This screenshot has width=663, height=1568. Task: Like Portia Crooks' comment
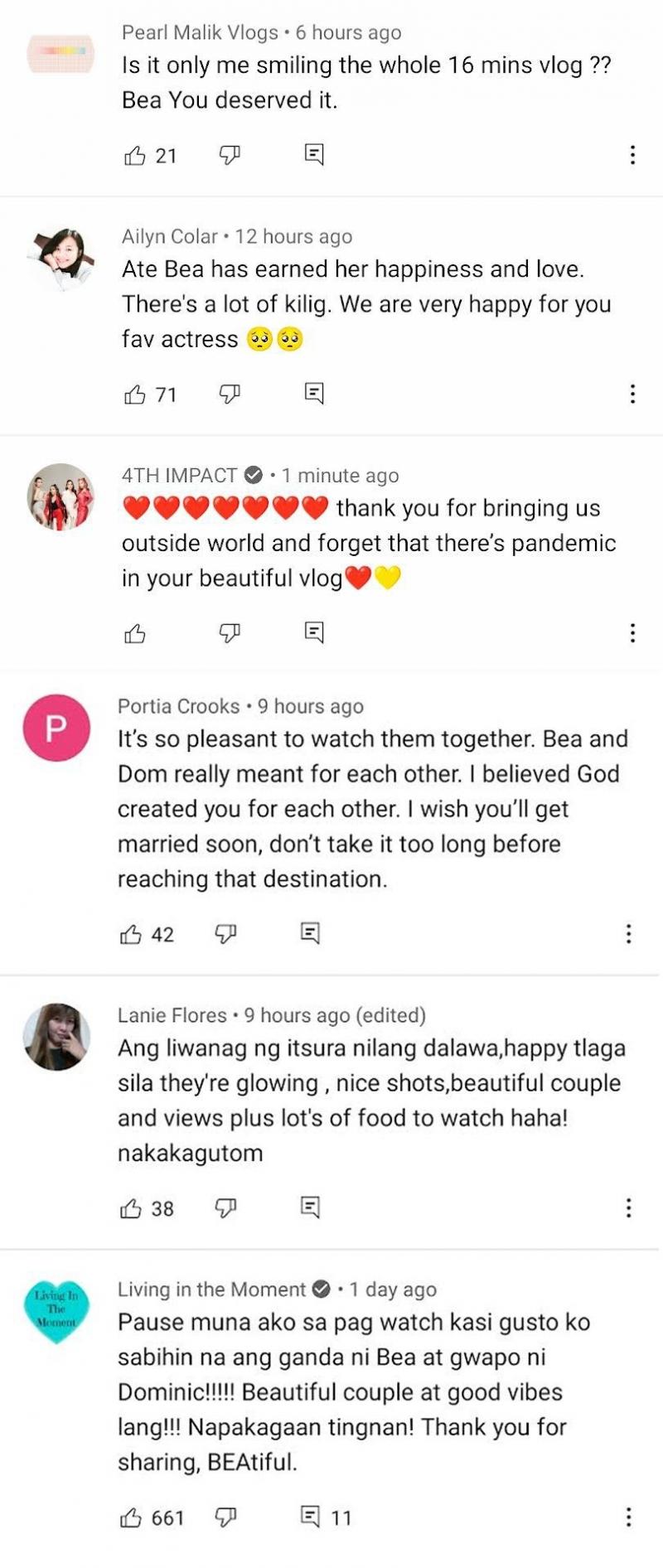(x=131, y=935)
